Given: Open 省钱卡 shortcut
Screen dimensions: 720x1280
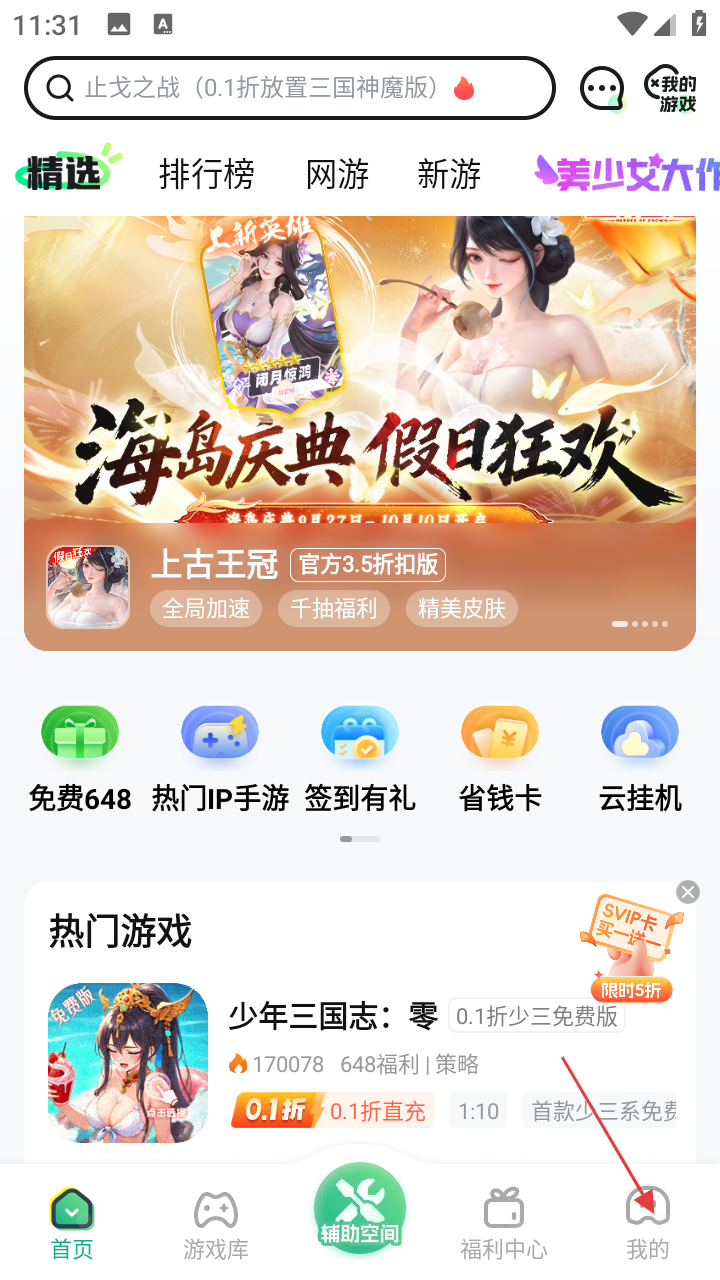Looking at the screenshot, I should click(500, 760).
